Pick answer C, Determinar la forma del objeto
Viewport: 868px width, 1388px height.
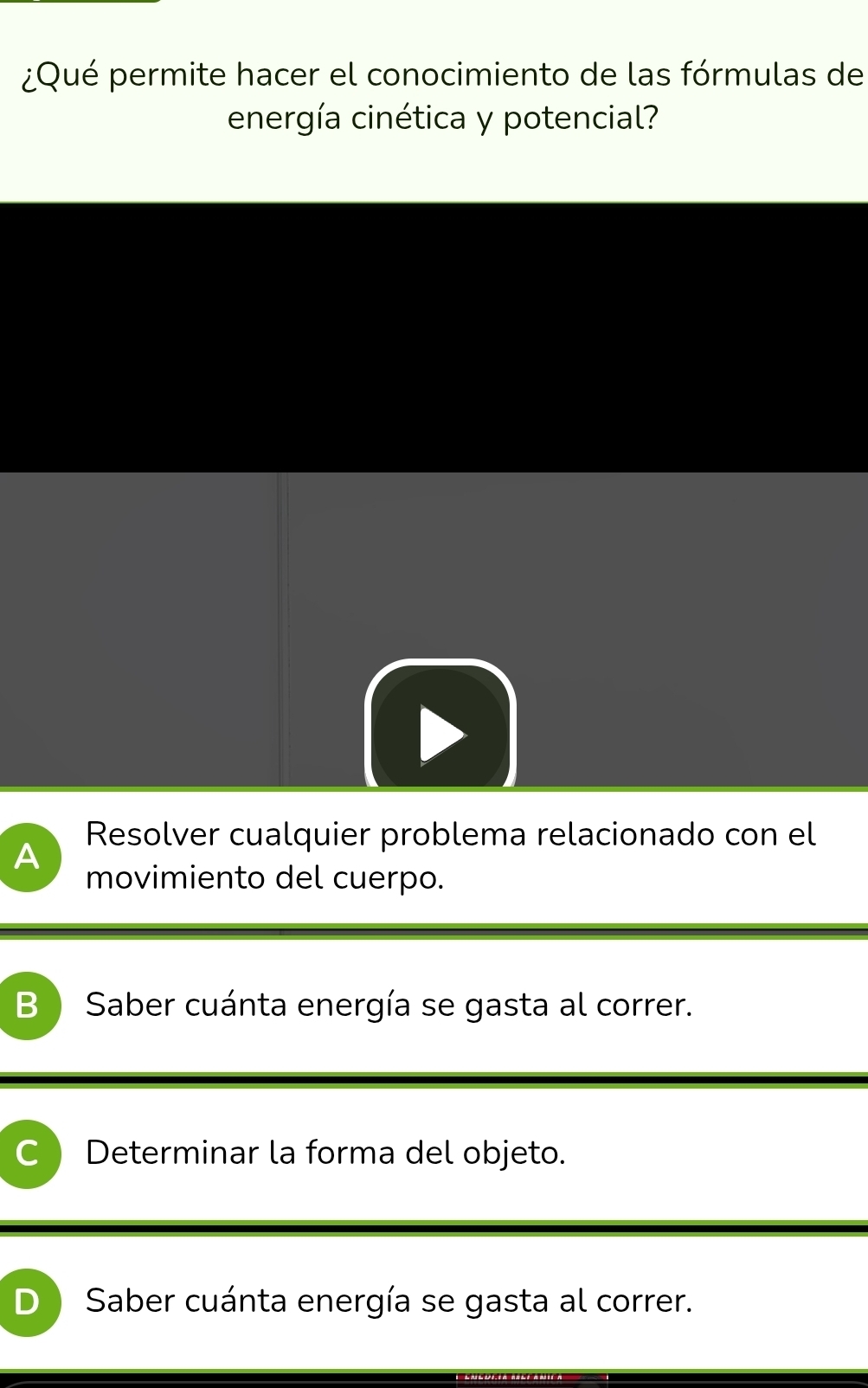click(x=326, y=1153)
